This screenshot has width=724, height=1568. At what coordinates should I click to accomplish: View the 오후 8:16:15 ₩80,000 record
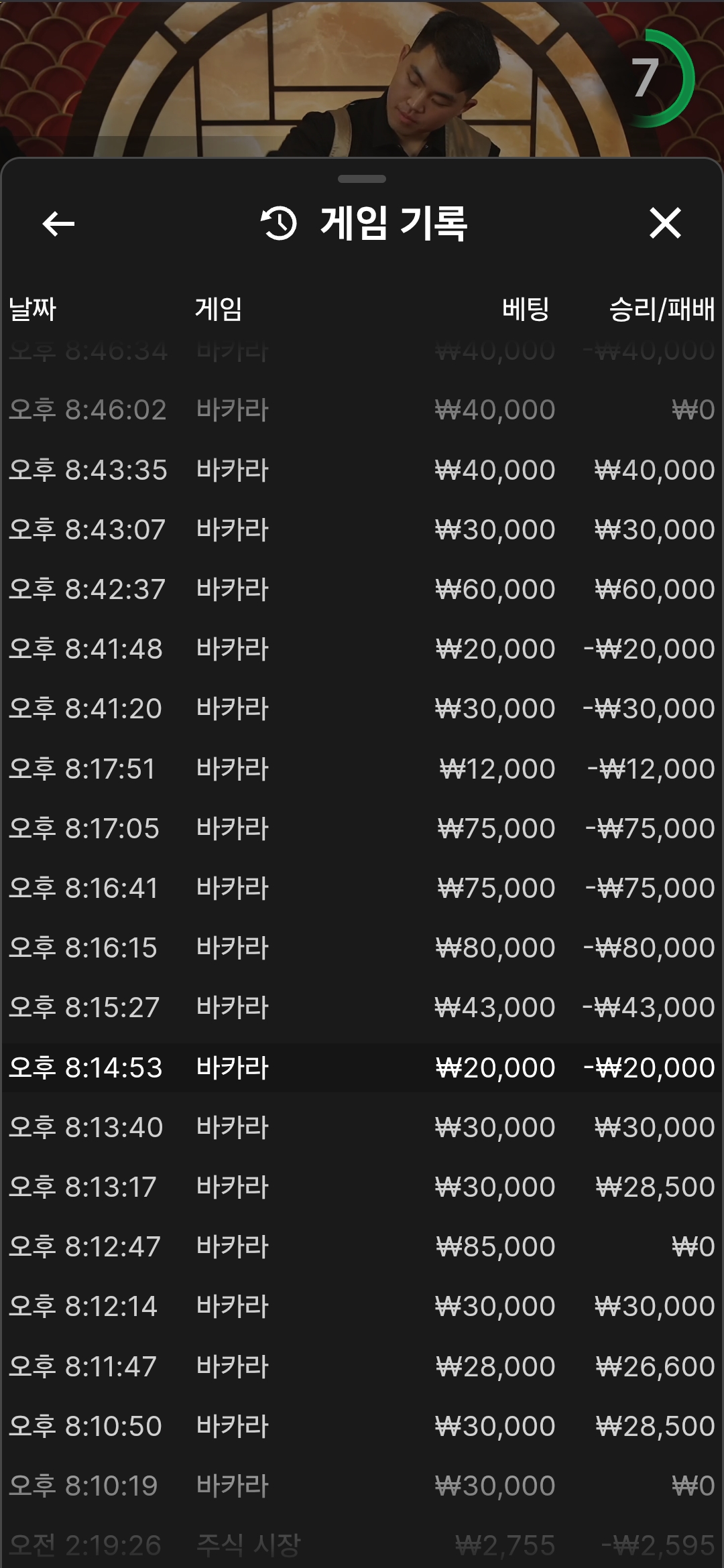(x=362, y=948)
